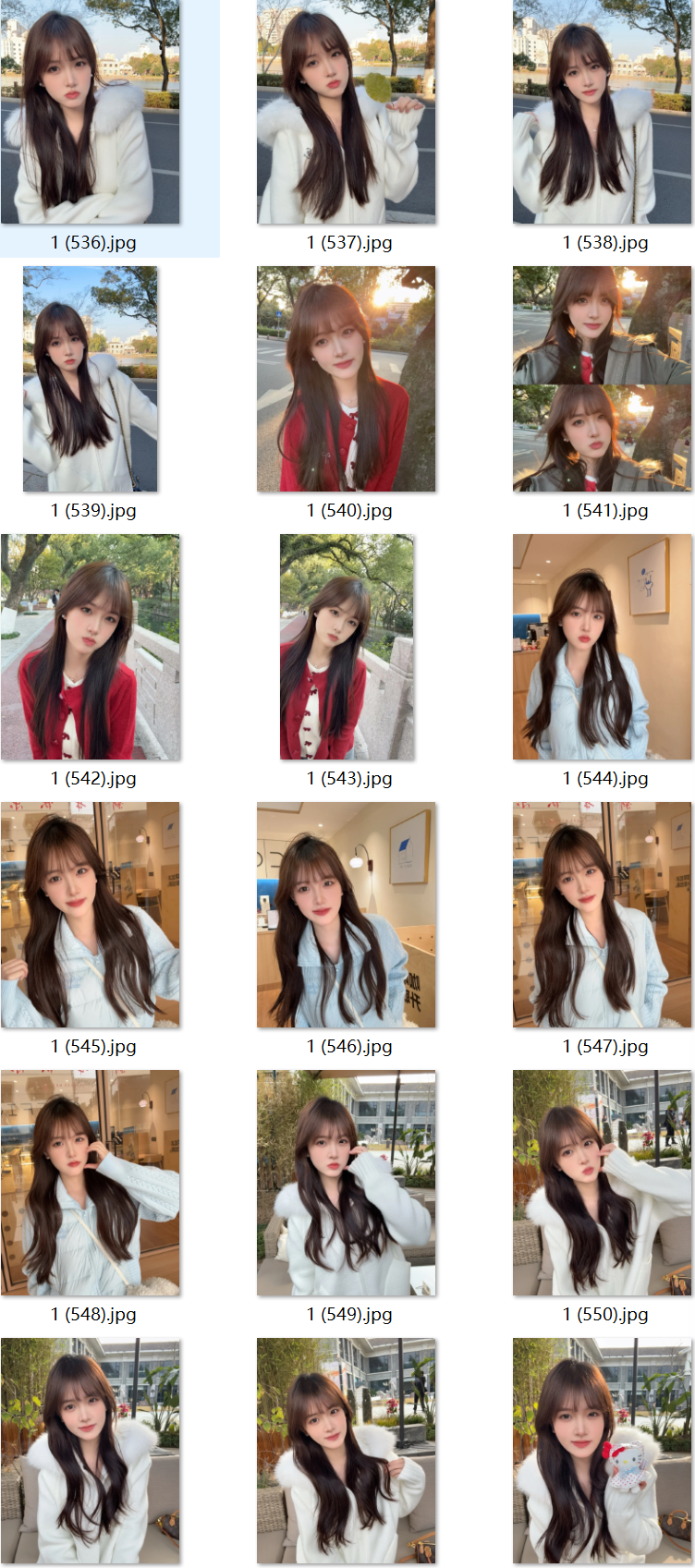The image size is (695, 1568).
Task: Select thumbnail 1 (545).jpg
Action: point(90,915)
